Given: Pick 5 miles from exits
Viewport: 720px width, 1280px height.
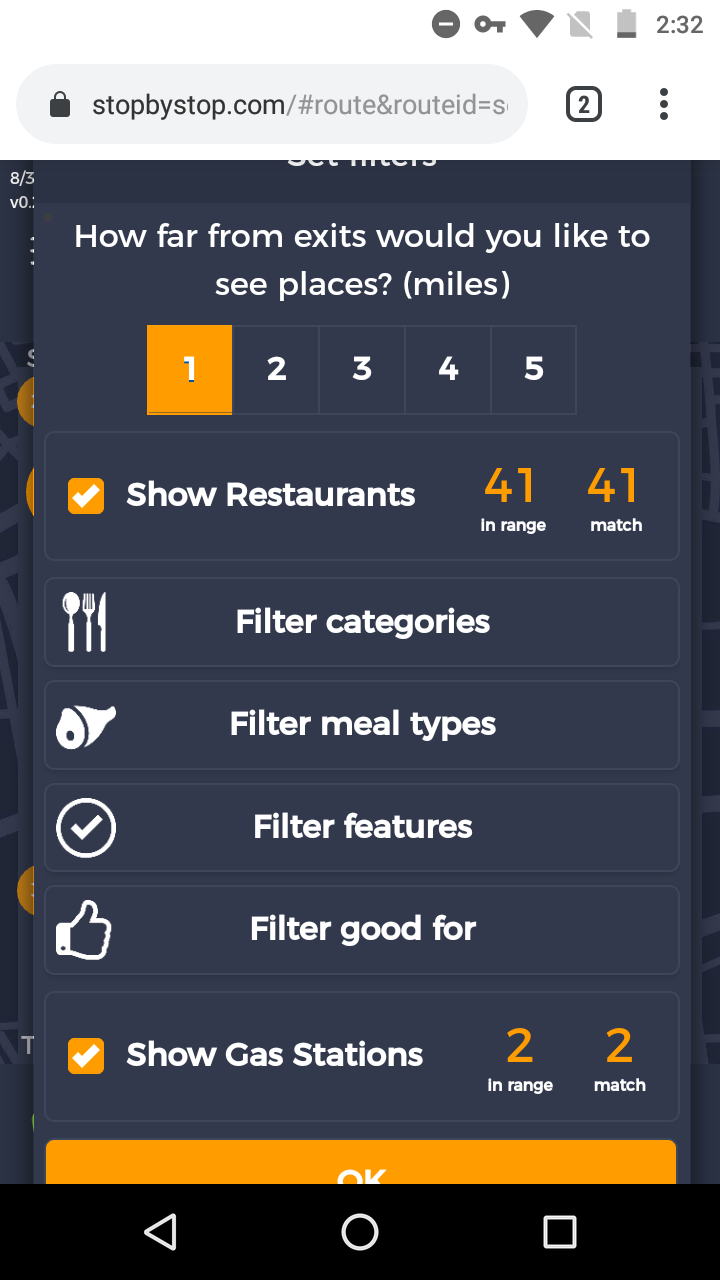Looking at the screenshot, I should (534, 369).
